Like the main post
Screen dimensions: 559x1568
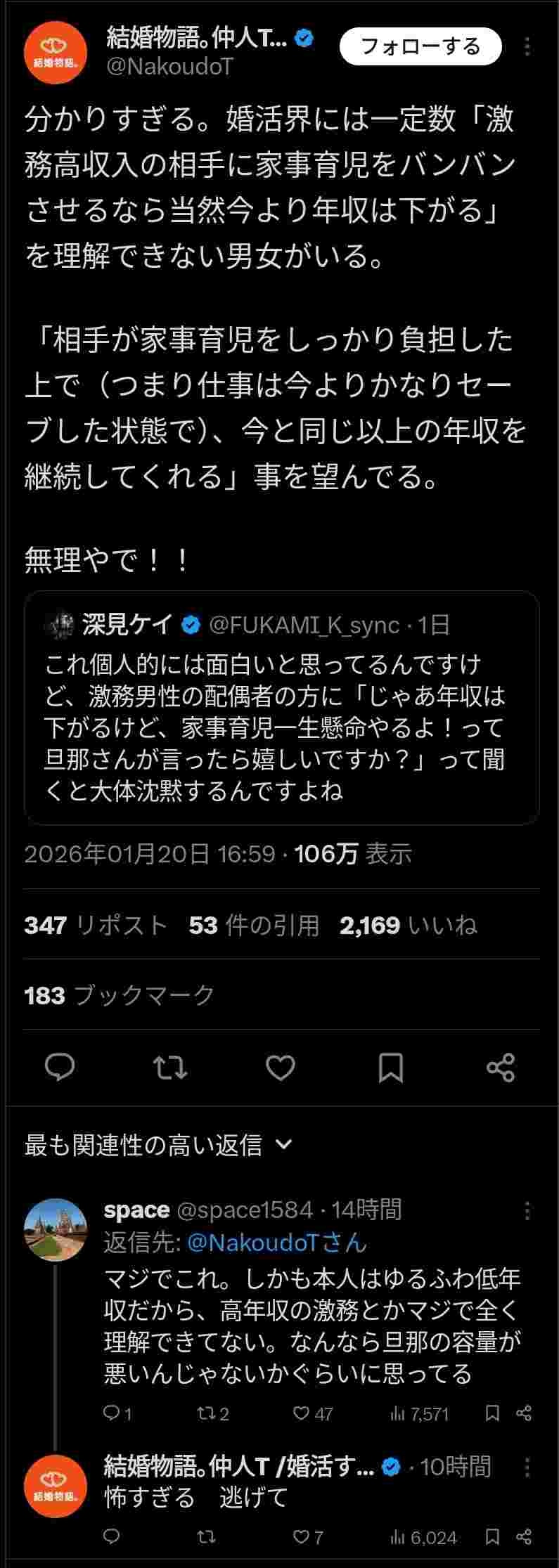(280, 1068)
